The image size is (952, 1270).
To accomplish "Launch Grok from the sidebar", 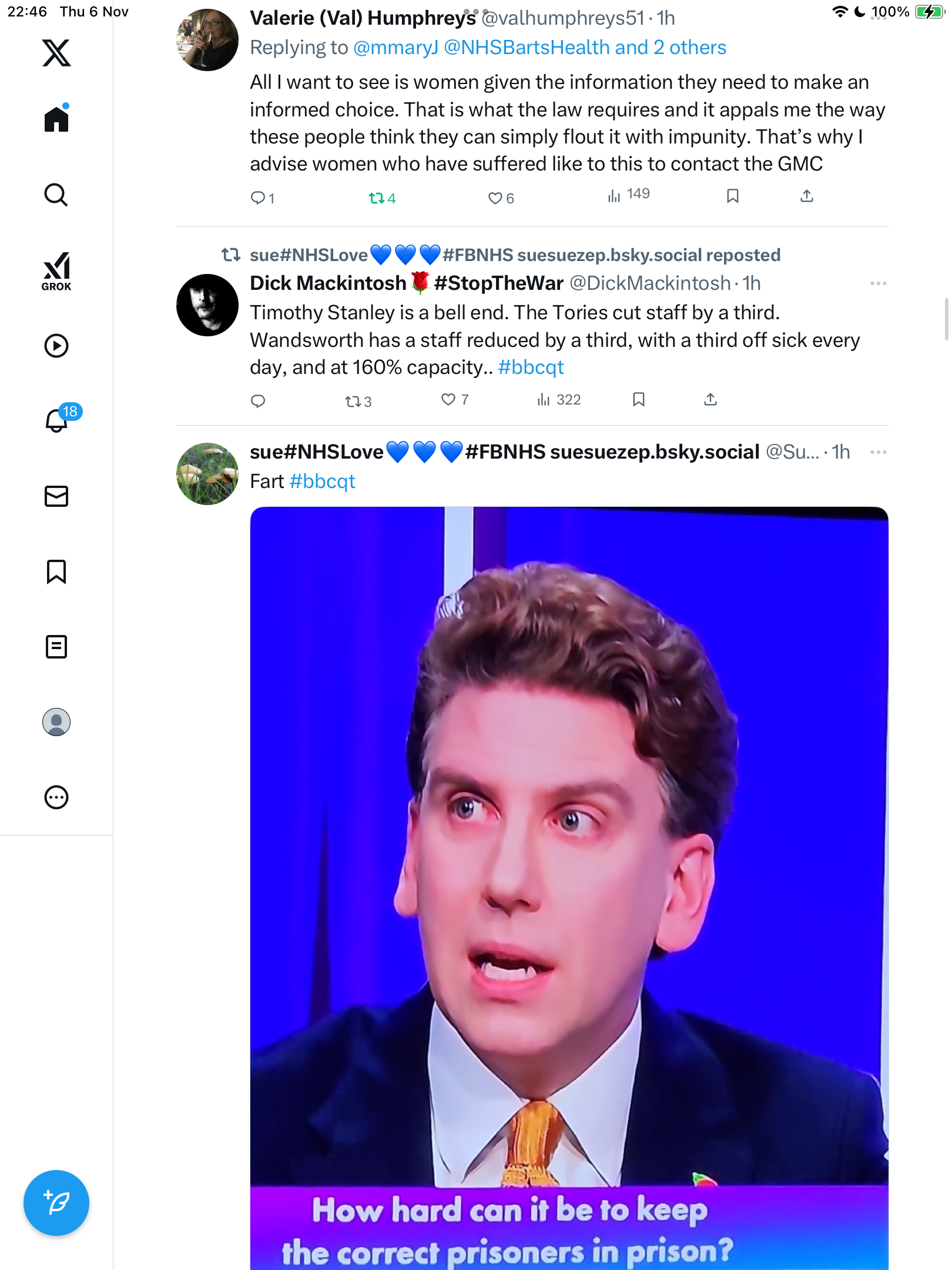I will tap(56, 271).
